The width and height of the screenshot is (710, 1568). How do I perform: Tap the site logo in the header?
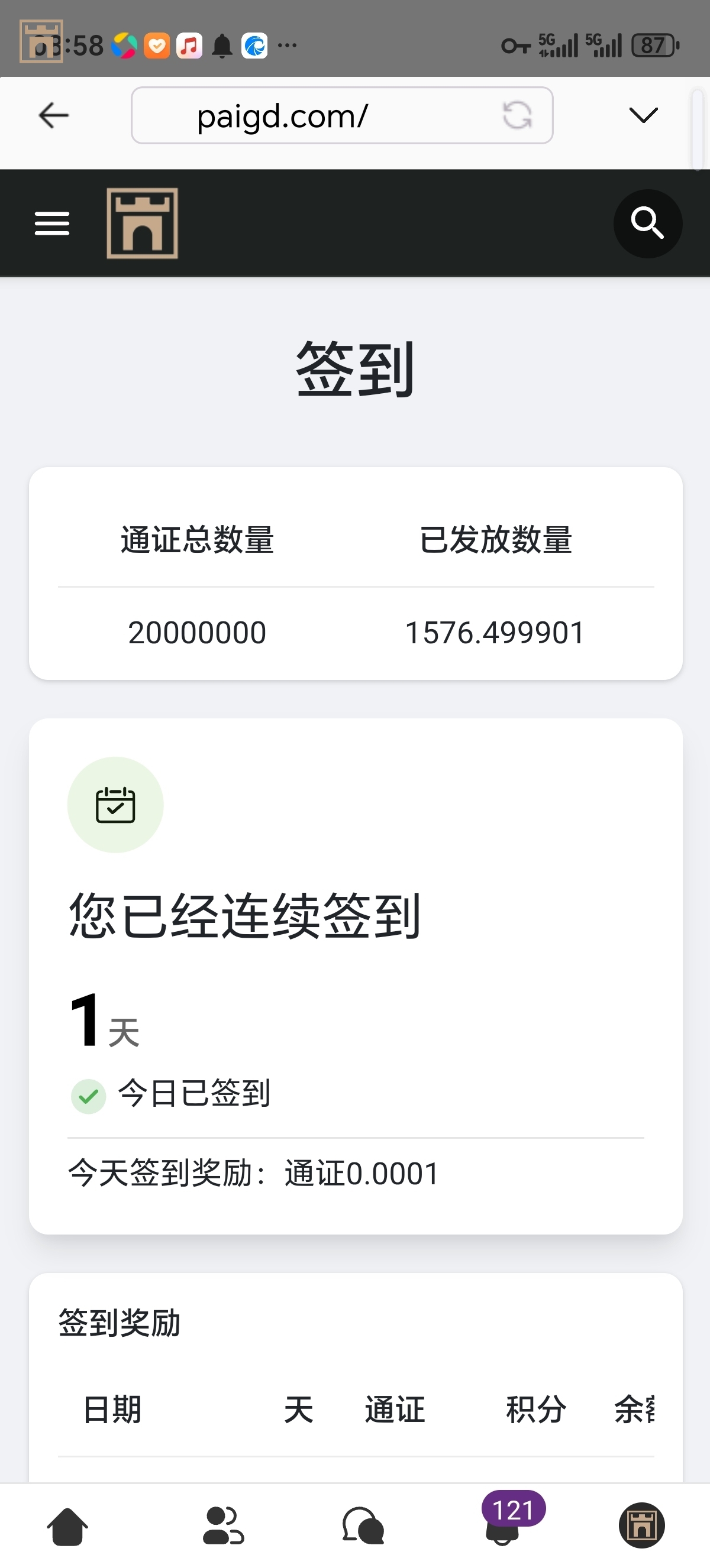pyautogui.click(x=143, y=223)
